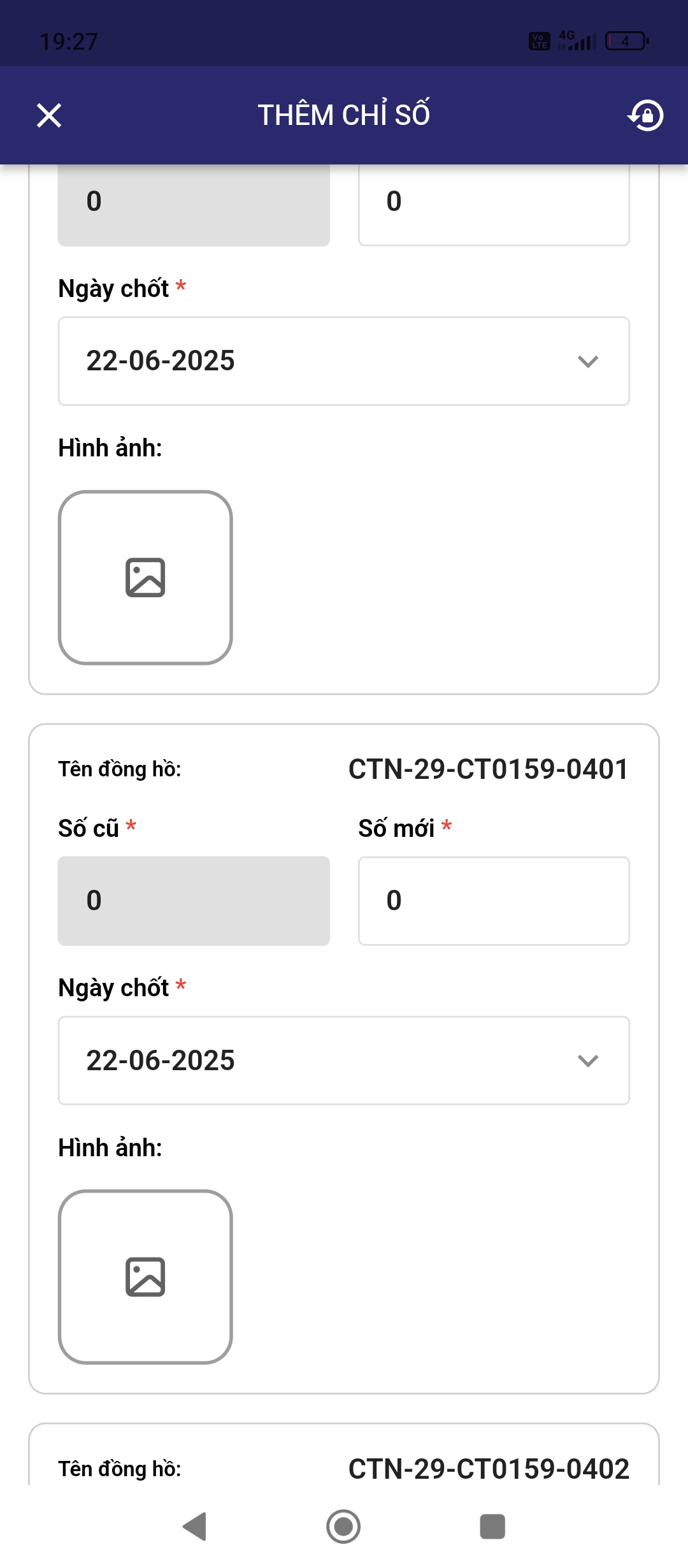Expand Ngày chốt dropdown in the top card
This screenshot has width=688, height=1568.
click(344, 361)
